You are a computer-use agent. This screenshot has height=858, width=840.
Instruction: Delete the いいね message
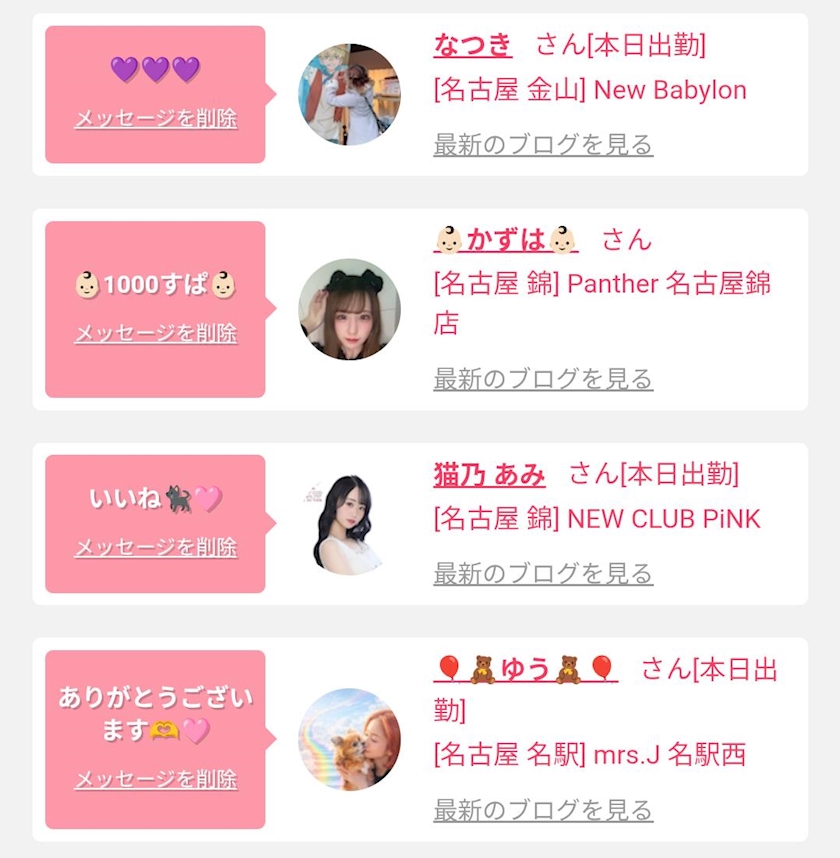[156, 547]
